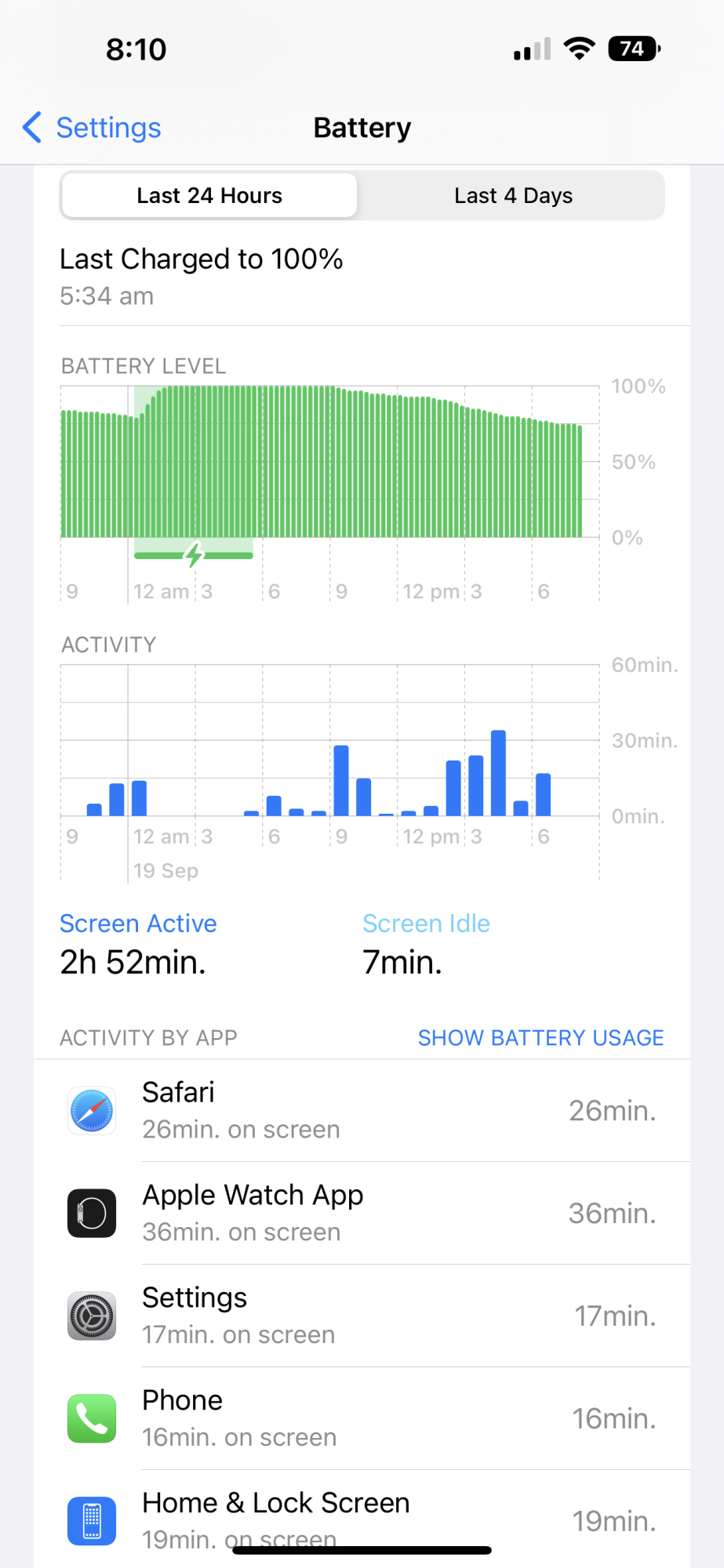Tap Show Battery Usage
This screenshot has height=1568, width=724.
coord(540,1037)
